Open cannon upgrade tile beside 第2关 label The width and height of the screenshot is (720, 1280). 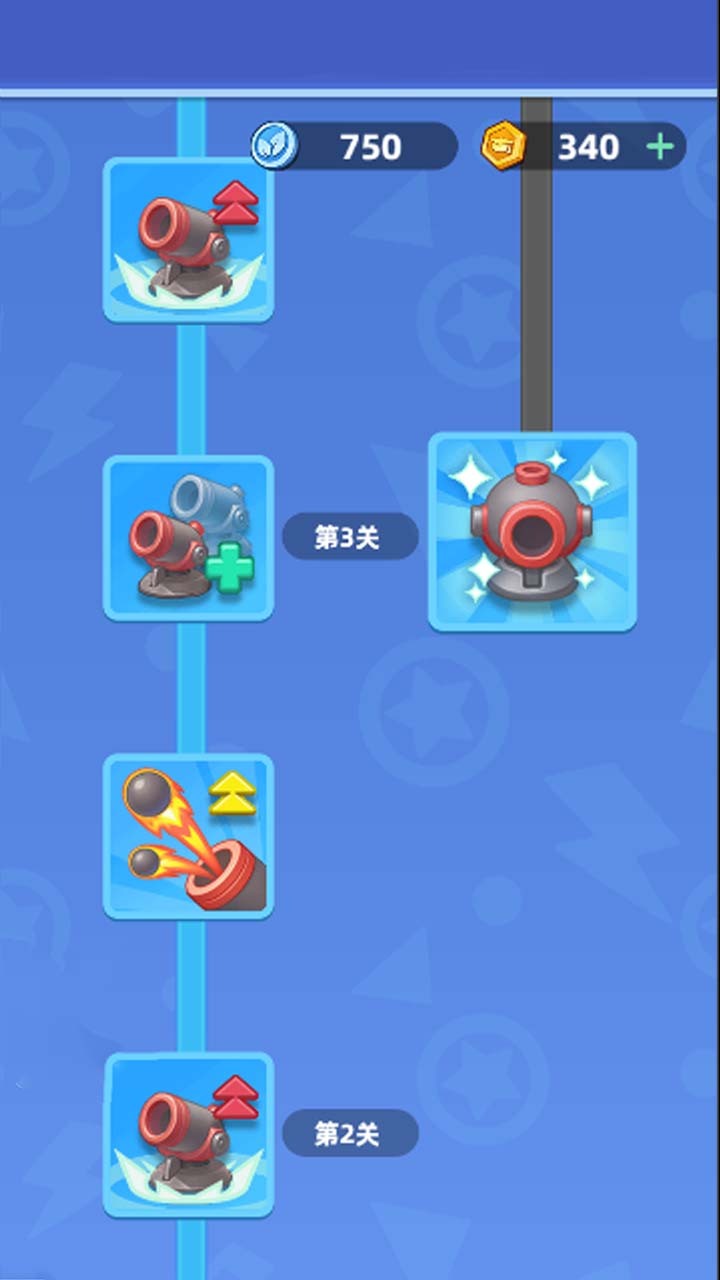pyautogui.click(x=188, y=1134)
